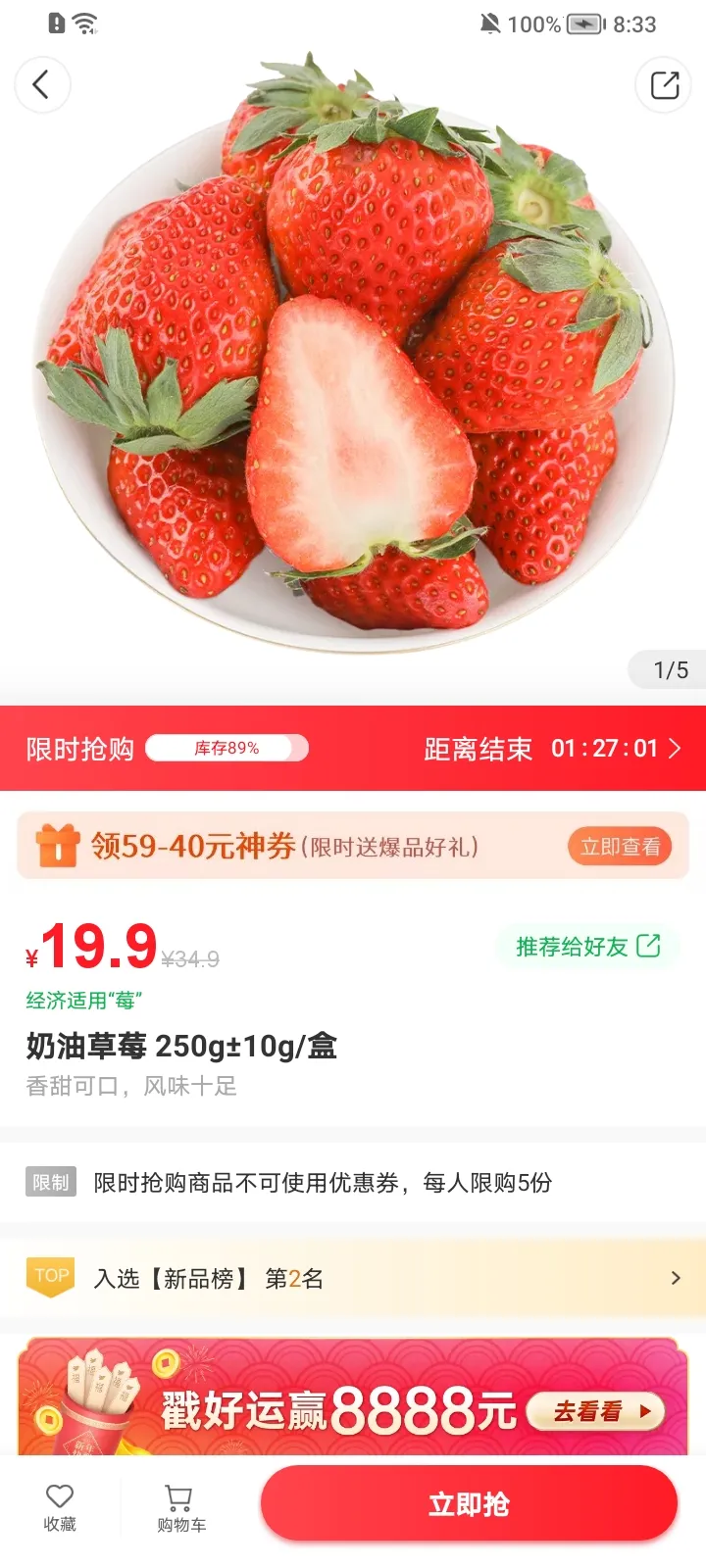Tap 去看看 on the 8888元 banner
Screen dimensions: 706x1568
pos(596,1411)
